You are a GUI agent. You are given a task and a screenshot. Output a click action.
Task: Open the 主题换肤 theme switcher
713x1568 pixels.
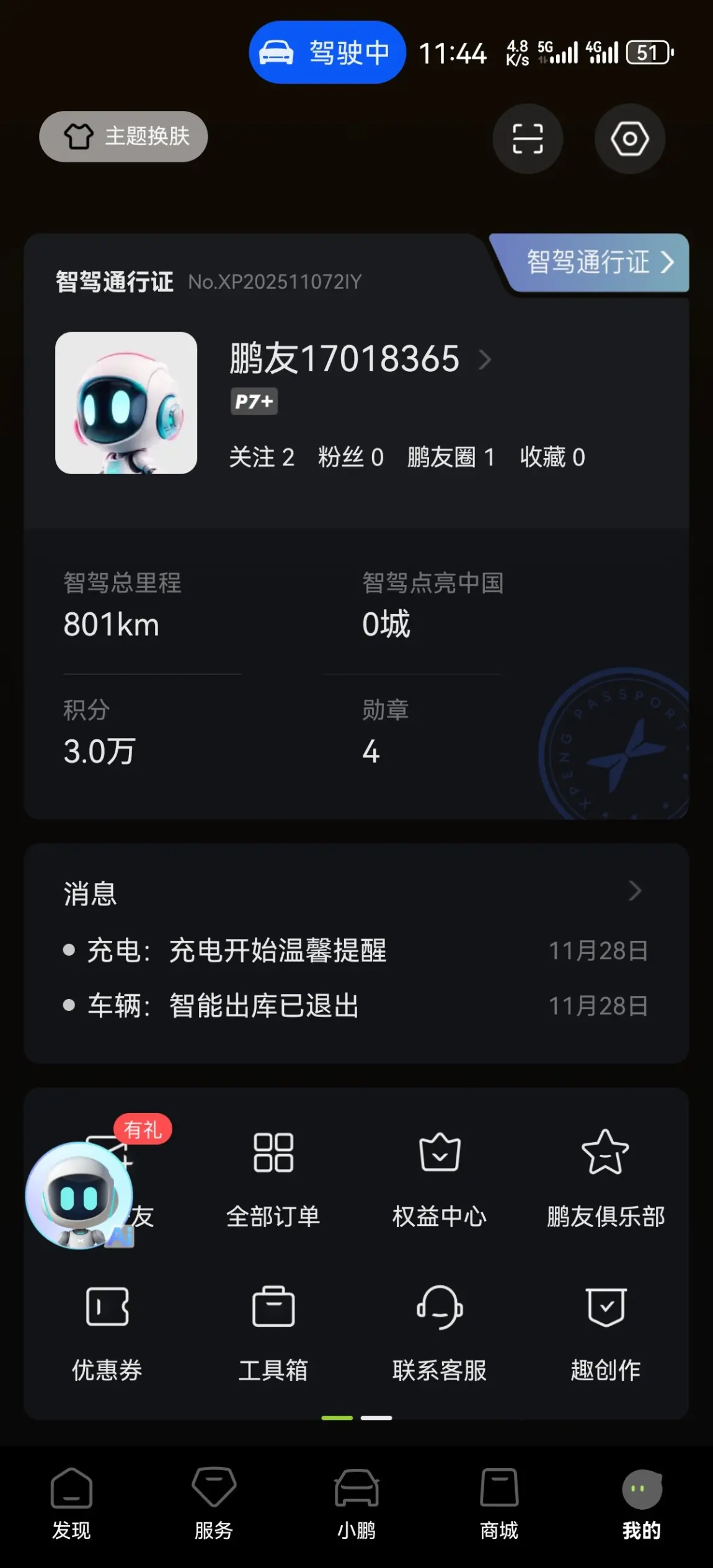click(123, 136)
